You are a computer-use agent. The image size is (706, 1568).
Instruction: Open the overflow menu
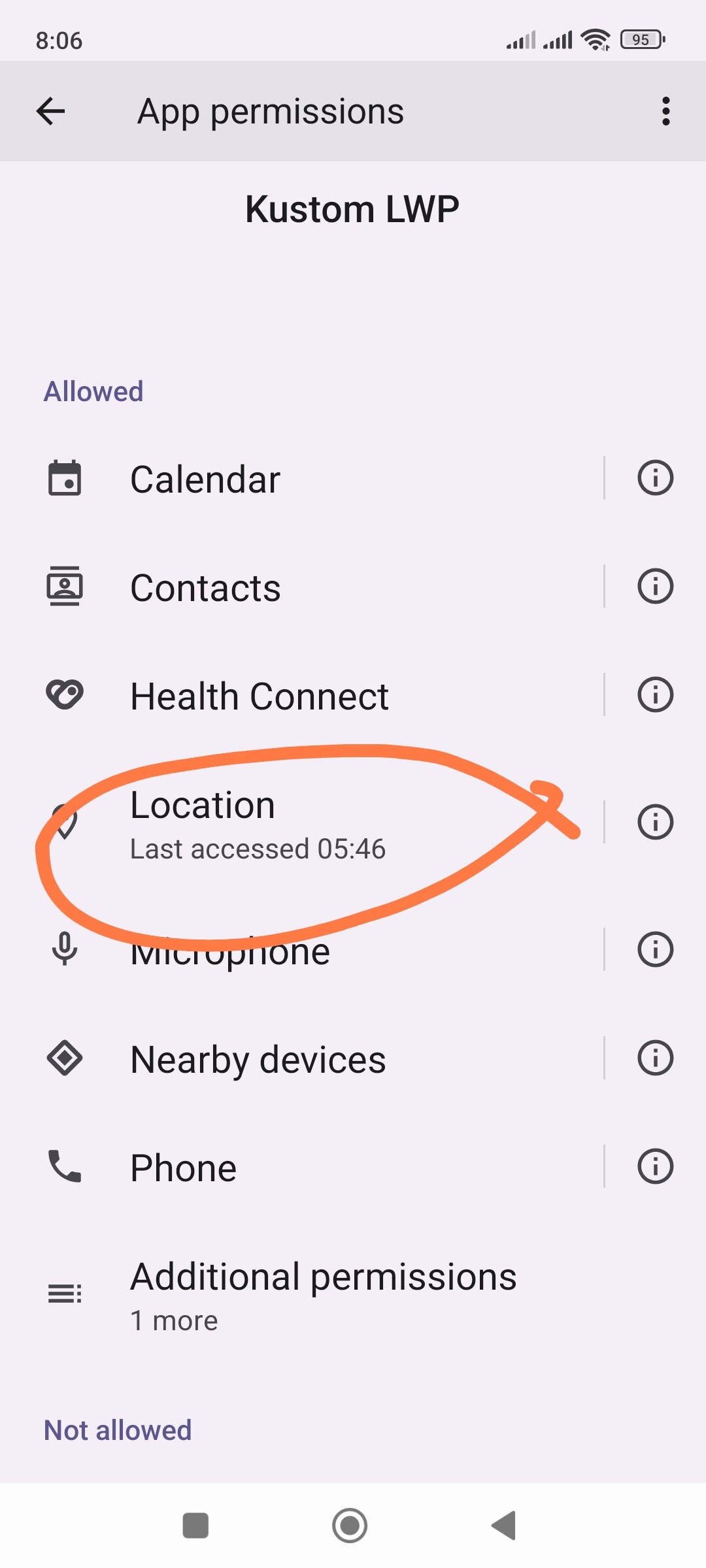[x=665, y=111]
